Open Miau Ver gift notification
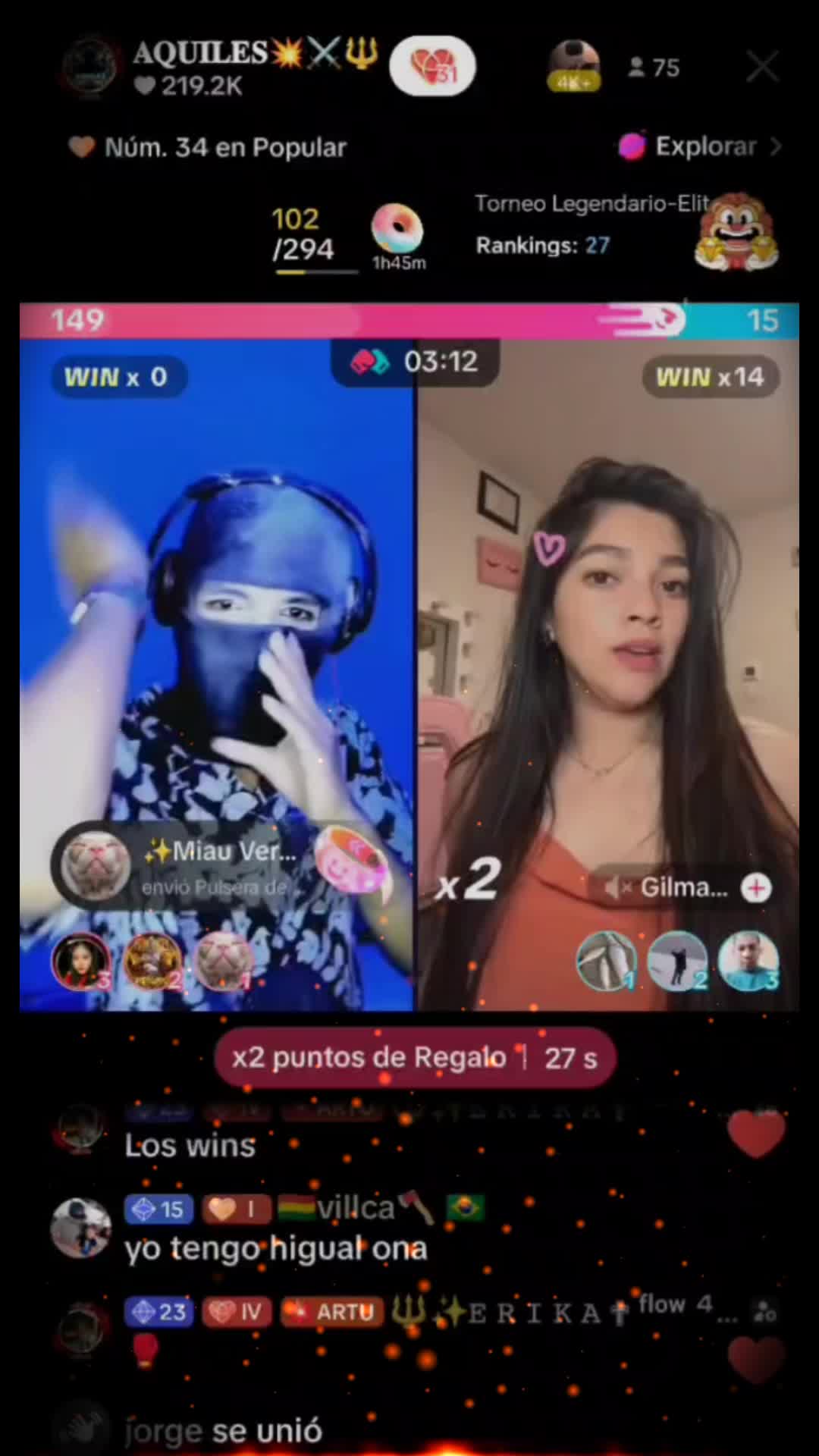This screenshot has width=819, height=1456. point(220,866)
